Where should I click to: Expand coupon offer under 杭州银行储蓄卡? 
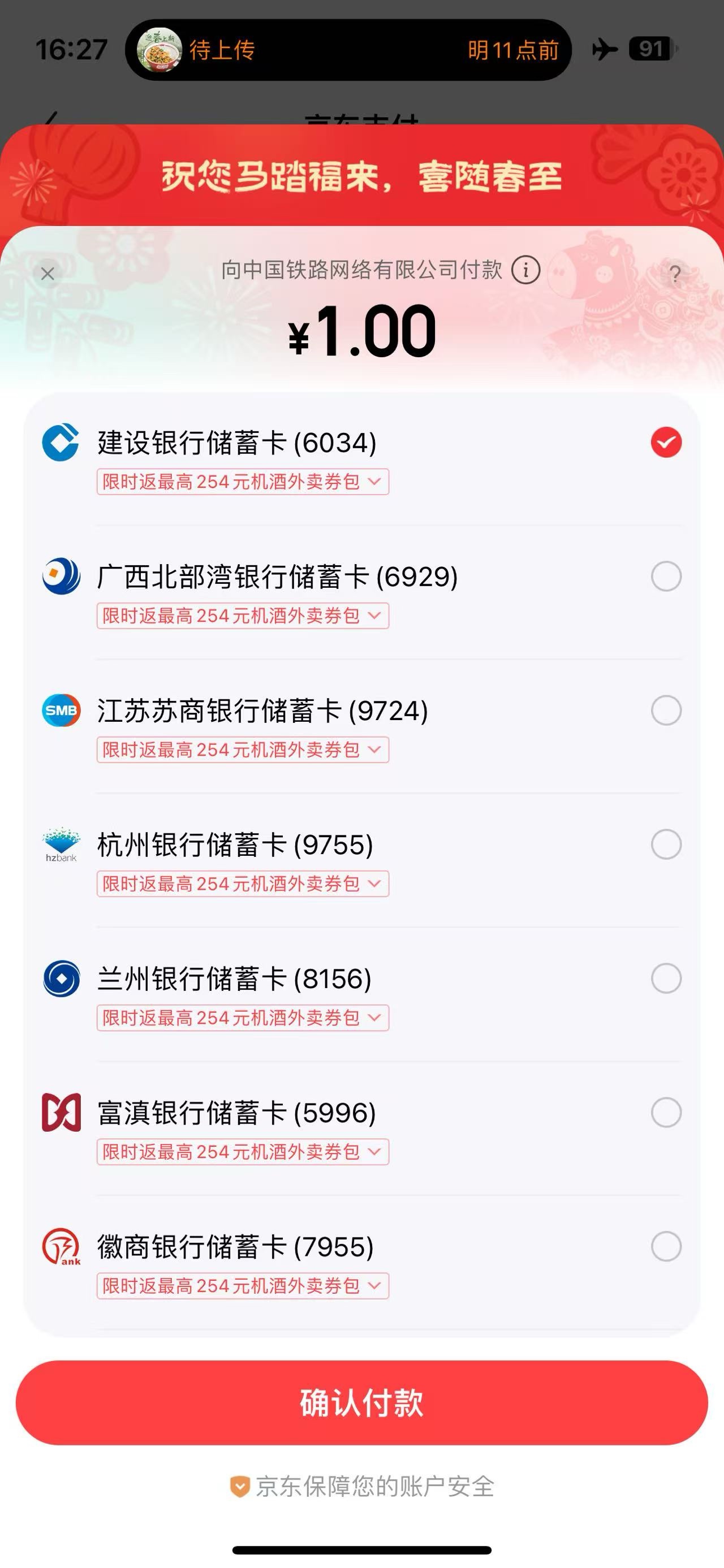(242, 884)
